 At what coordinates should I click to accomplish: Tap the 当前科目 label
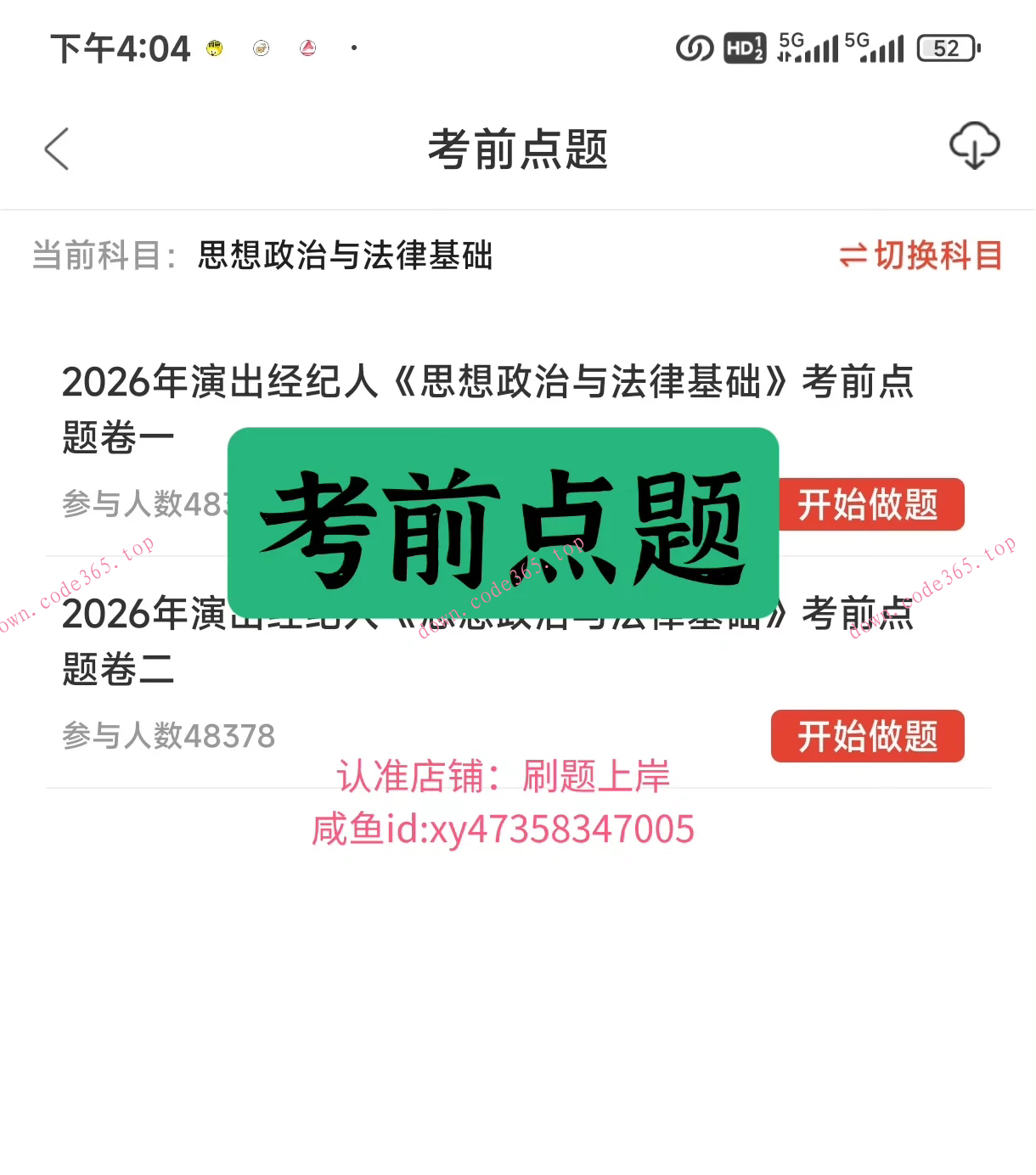[102, 255]
